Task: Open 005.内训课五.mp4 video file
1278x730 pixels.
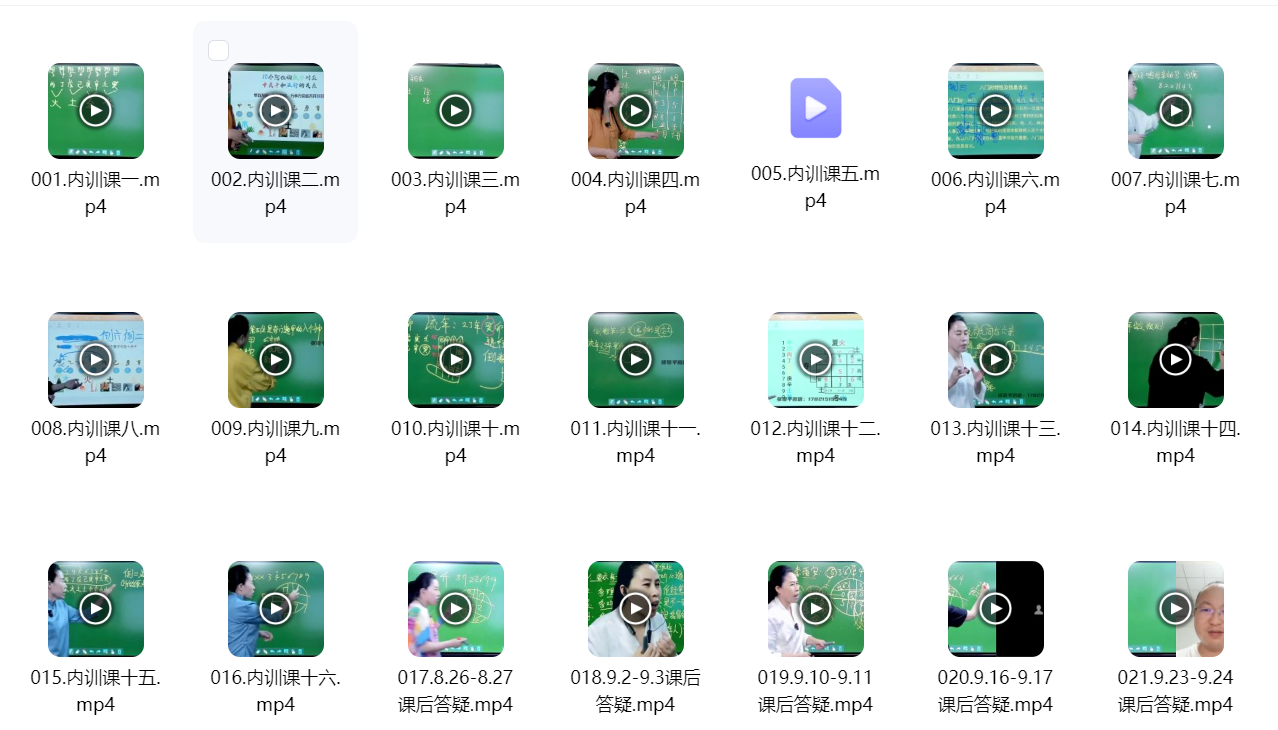Action: pyautogui.click(x=816, y=108)
